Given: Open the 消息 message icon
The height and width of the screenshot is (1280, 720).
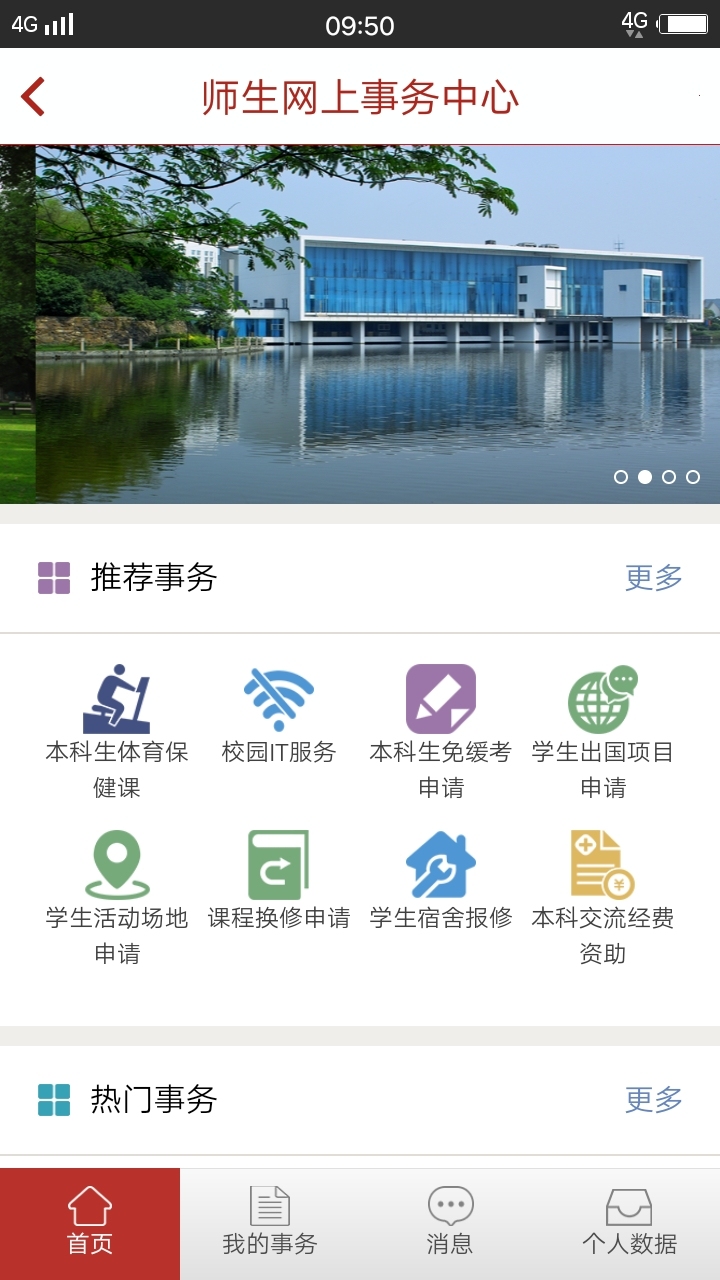Looking at the screenshot, I should [x=450, y=1206].
